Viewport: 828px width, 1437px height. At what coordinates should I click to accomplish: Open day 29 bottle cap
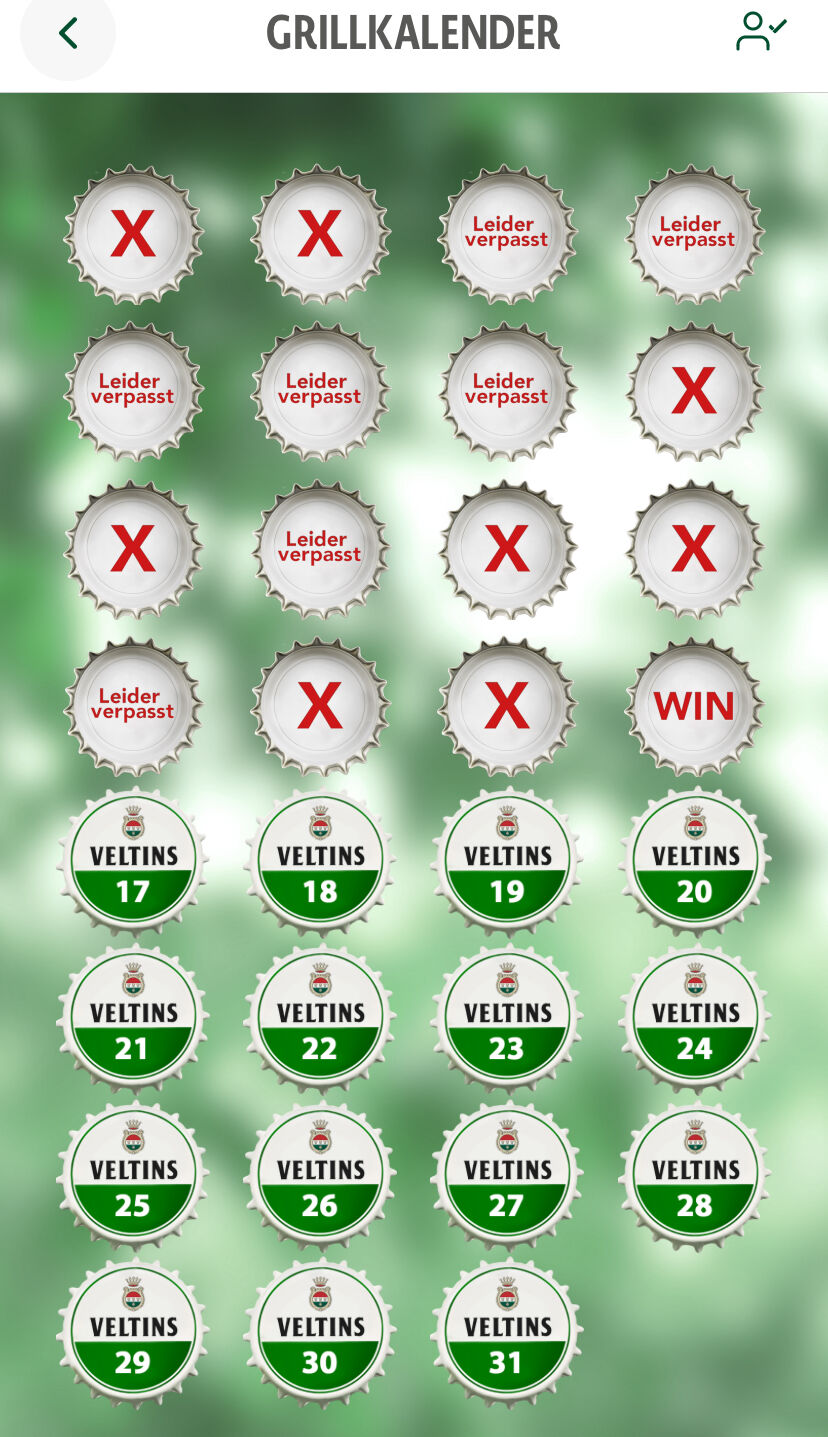(133, 1333)
